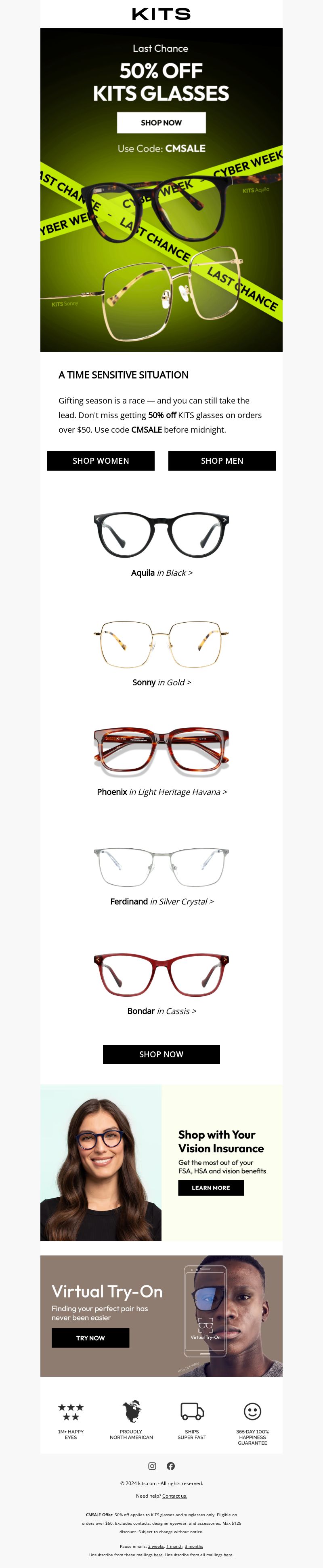Tap the Shop Now button below Bondar
This screenshot has height=1568, width=323.
161,1054
